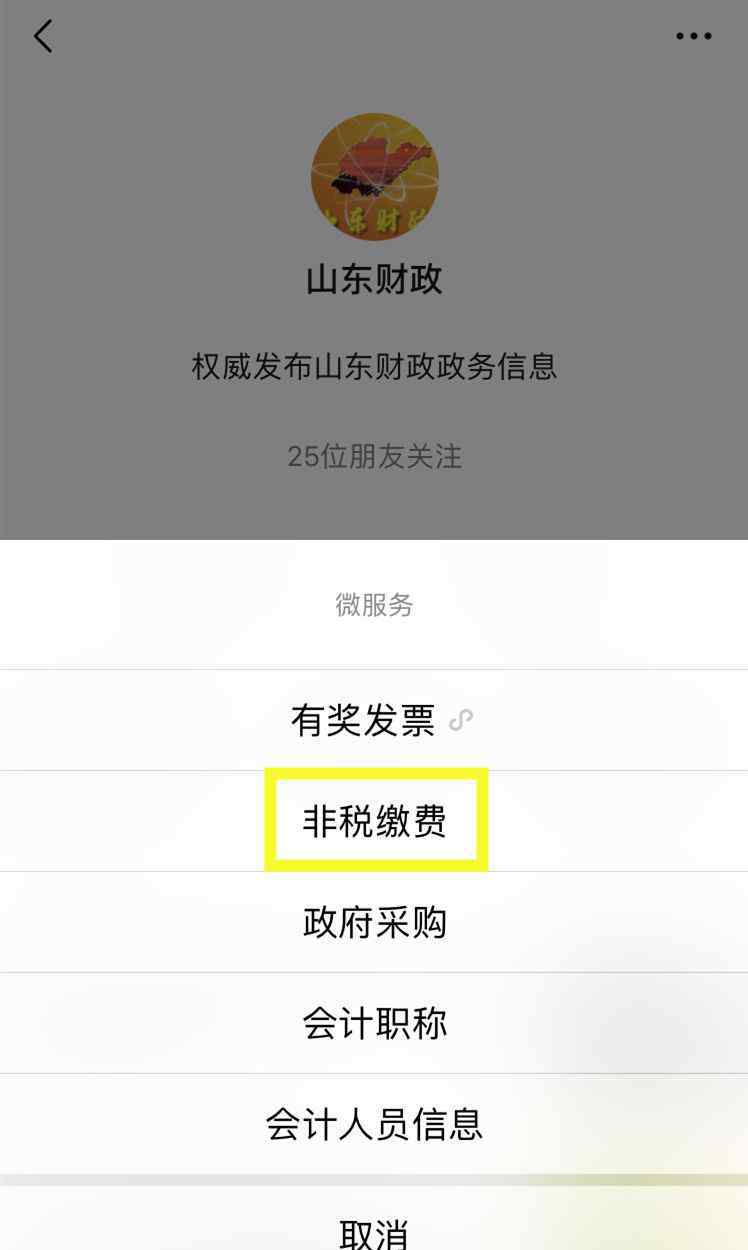Screen dimensions: 748x1250
Task: Open the three-dot overflow menu
Action: point(693,36)
